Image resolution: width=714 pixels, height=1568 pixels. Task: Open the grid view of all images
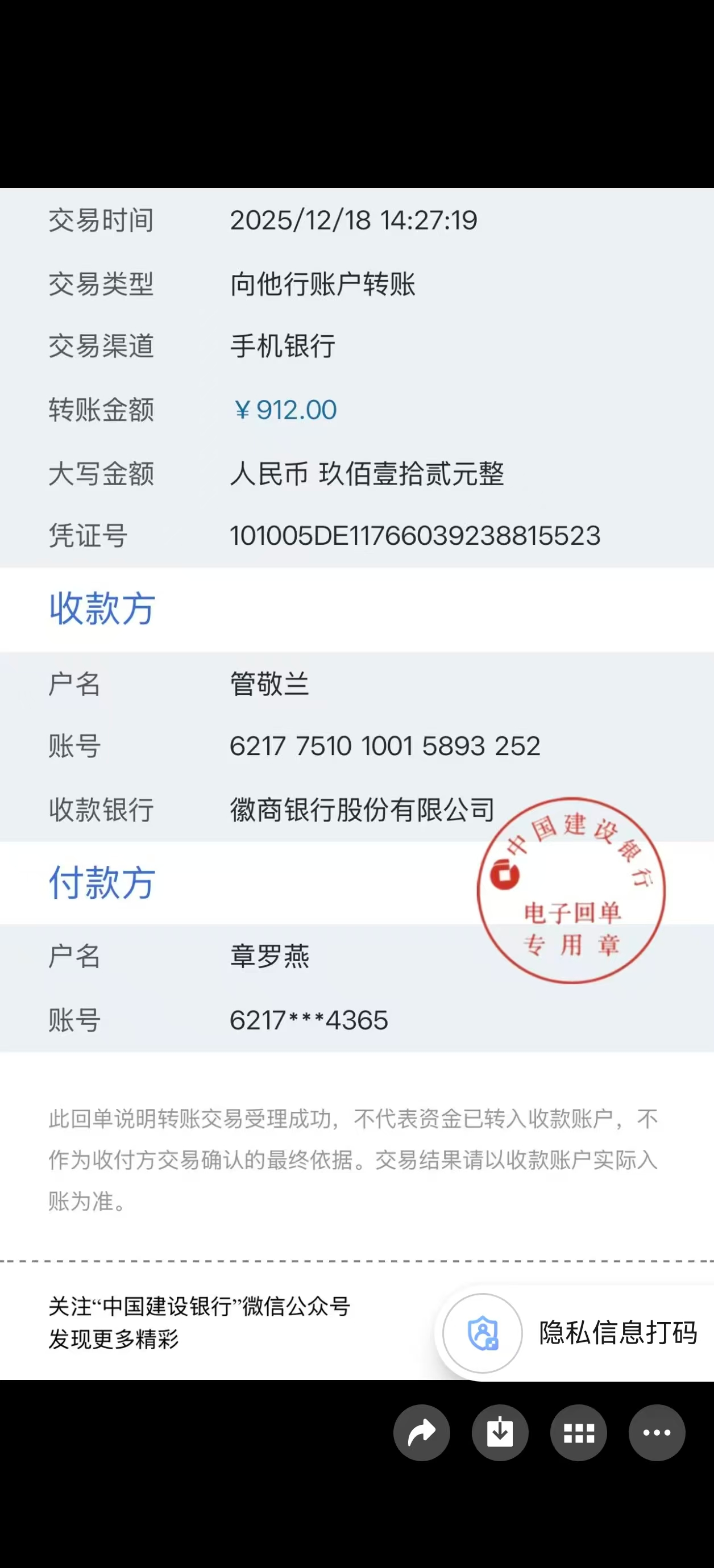point(579,1433)
